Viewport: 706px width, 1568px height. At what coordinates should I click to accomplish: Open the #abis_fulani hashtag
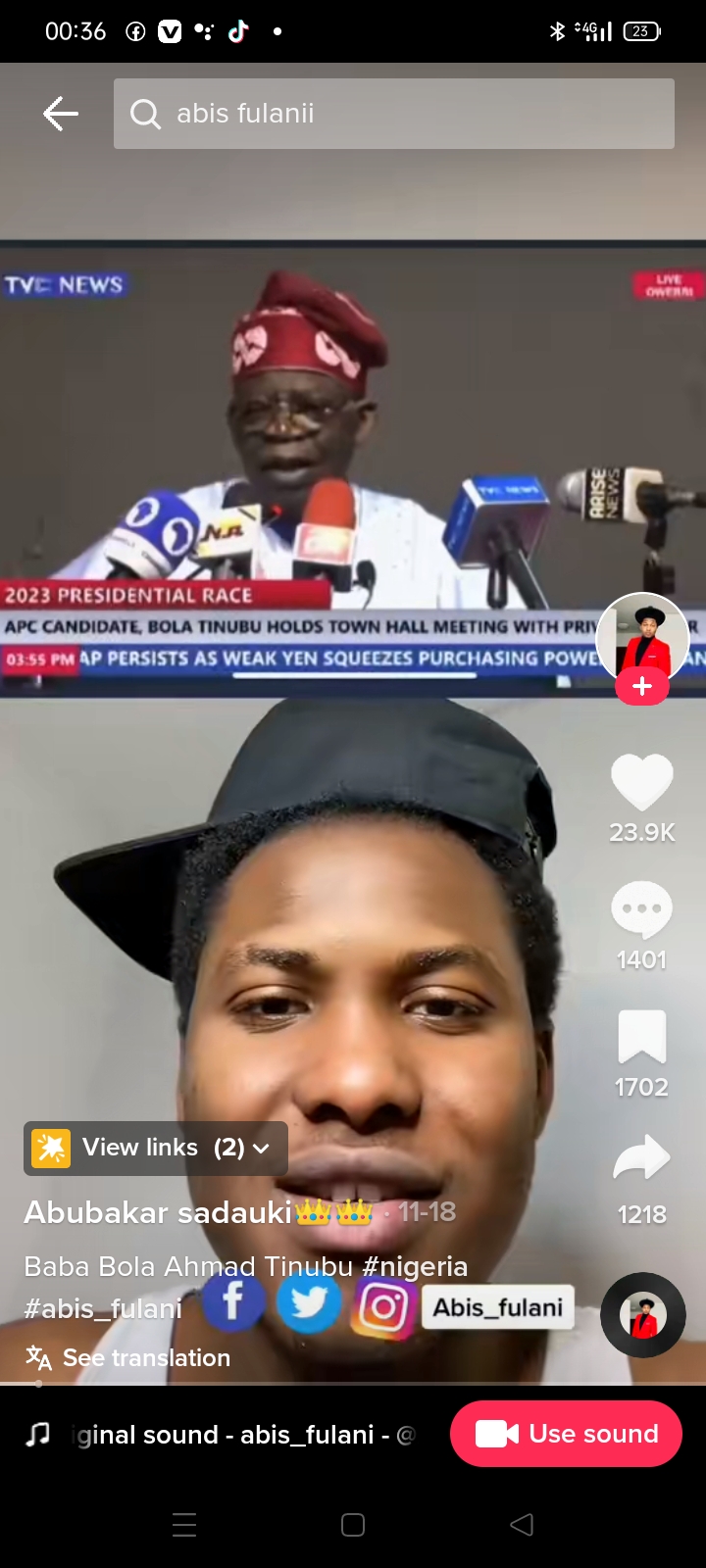point(103,1309)
